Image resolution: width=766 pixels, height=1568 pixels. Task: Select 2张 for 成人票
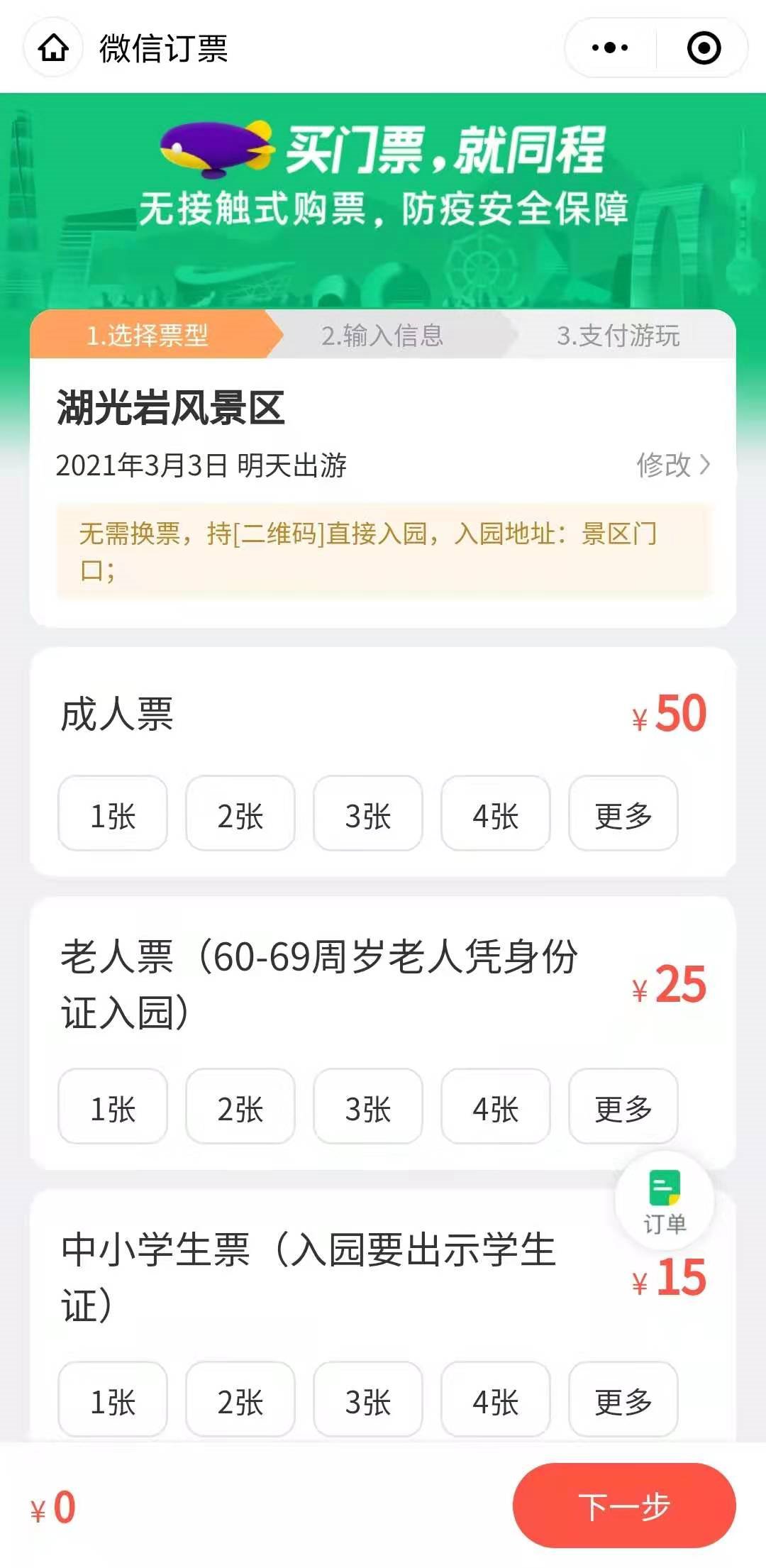tap(240, 815)
